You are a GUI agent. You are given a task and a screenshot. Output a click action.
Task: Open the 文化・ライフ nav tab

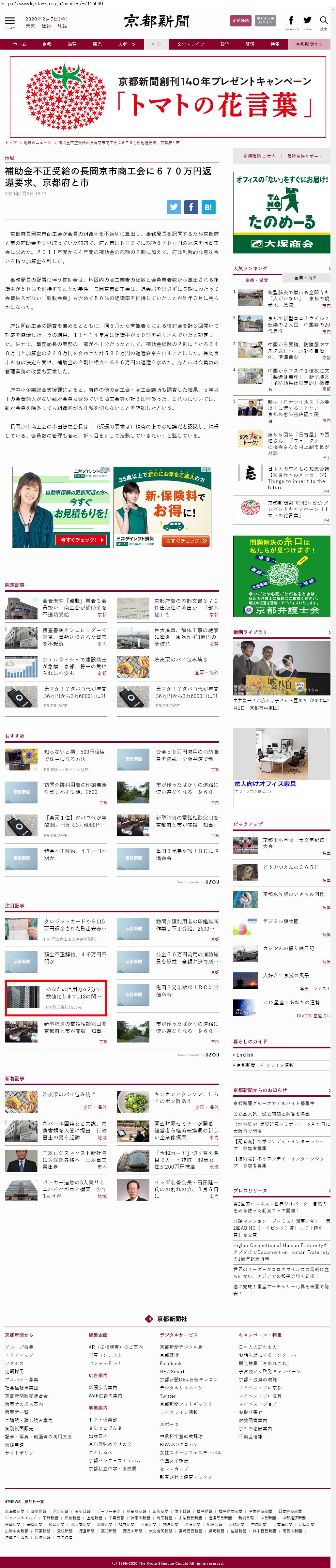(x=191, y=44)
